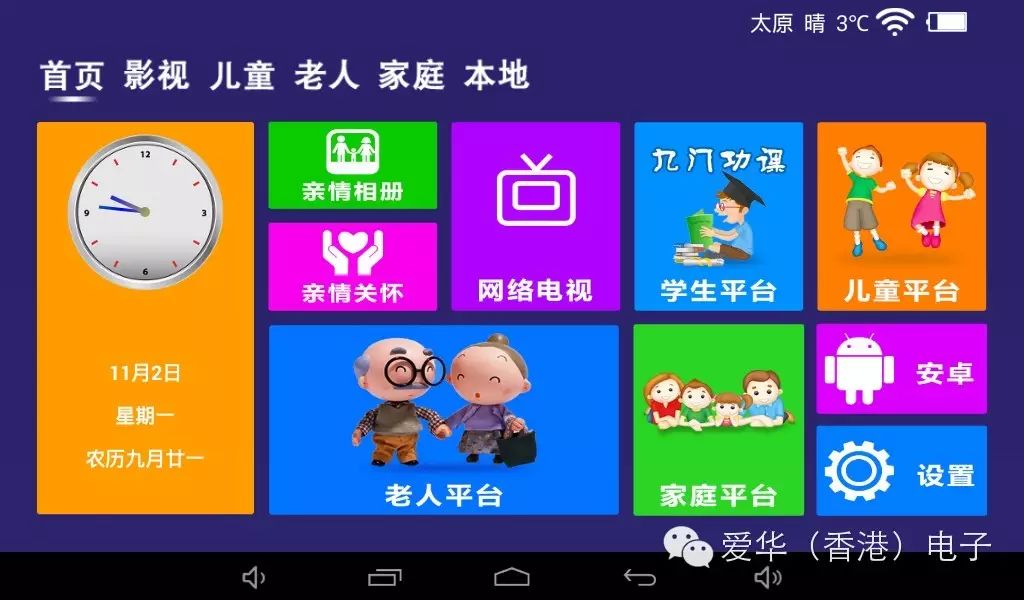The width and height of the screenshot is (1024, 600).
Task: Open the 亲情关怀 tile
Action: pos(352,266)
